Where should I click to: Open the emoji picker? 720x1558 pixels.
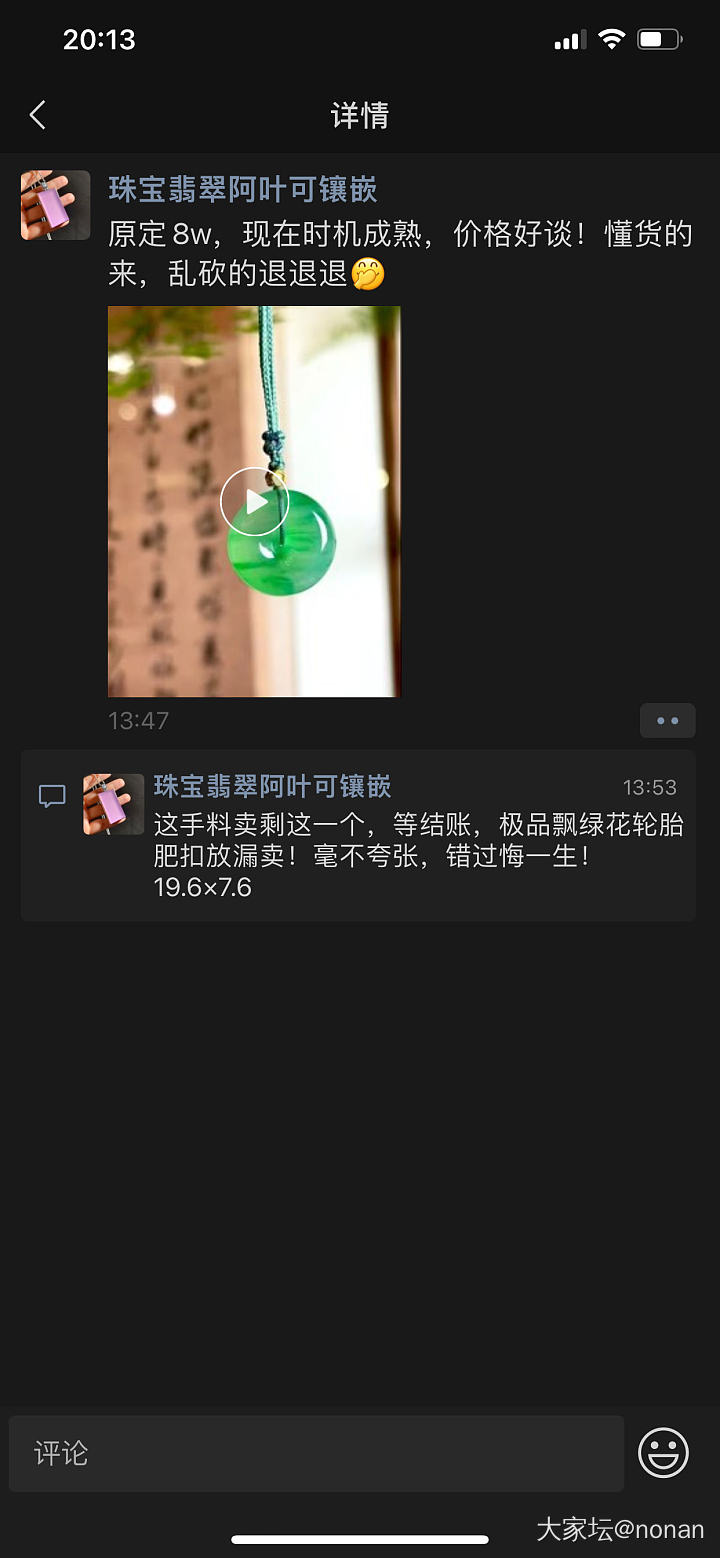click(x=663, y=1452)
